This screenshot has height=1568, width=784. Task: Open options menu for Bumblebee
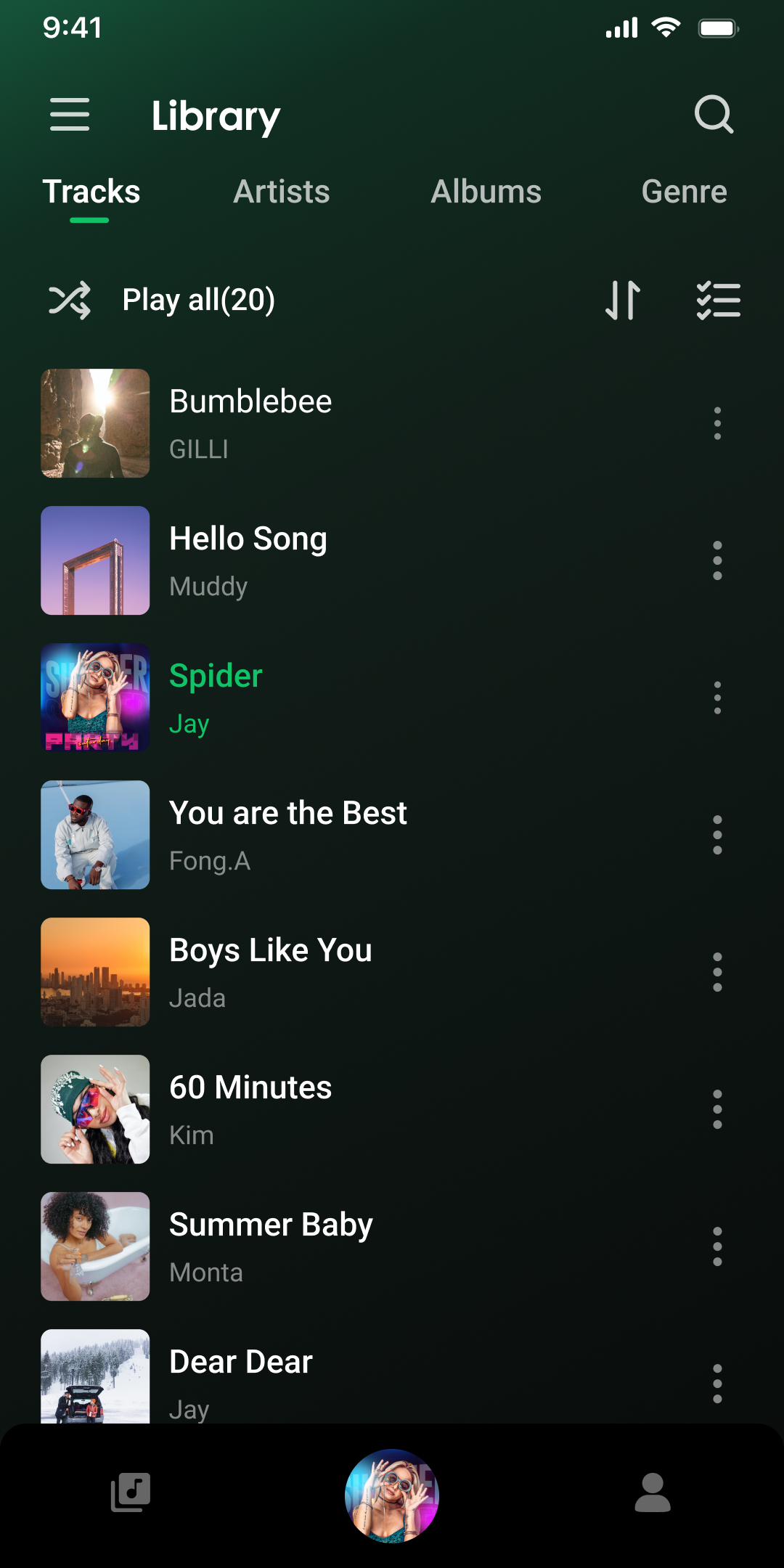pos(716,423)
